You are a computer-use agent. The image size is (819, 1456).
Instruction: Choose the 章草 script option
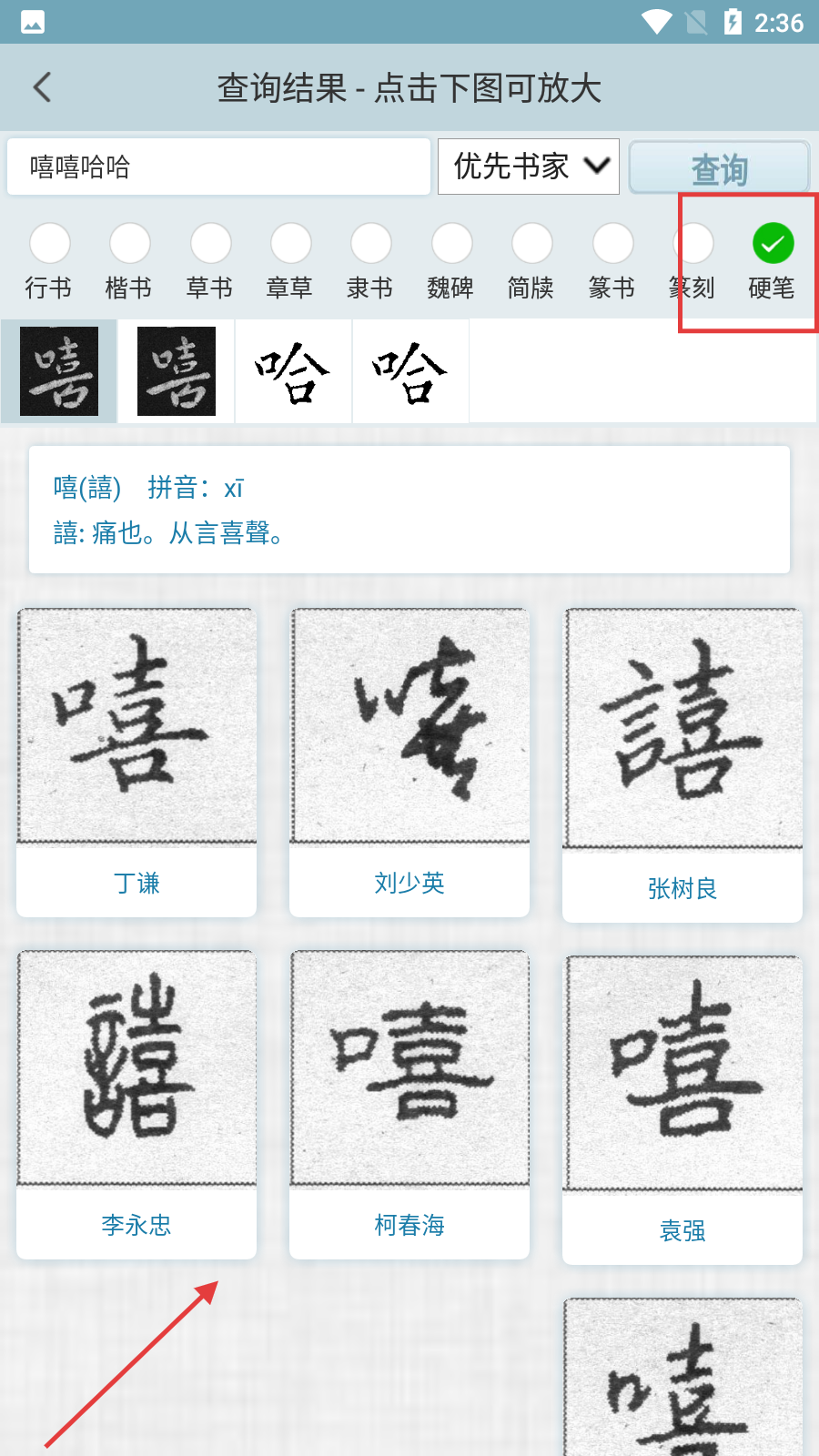pos(290,244)
